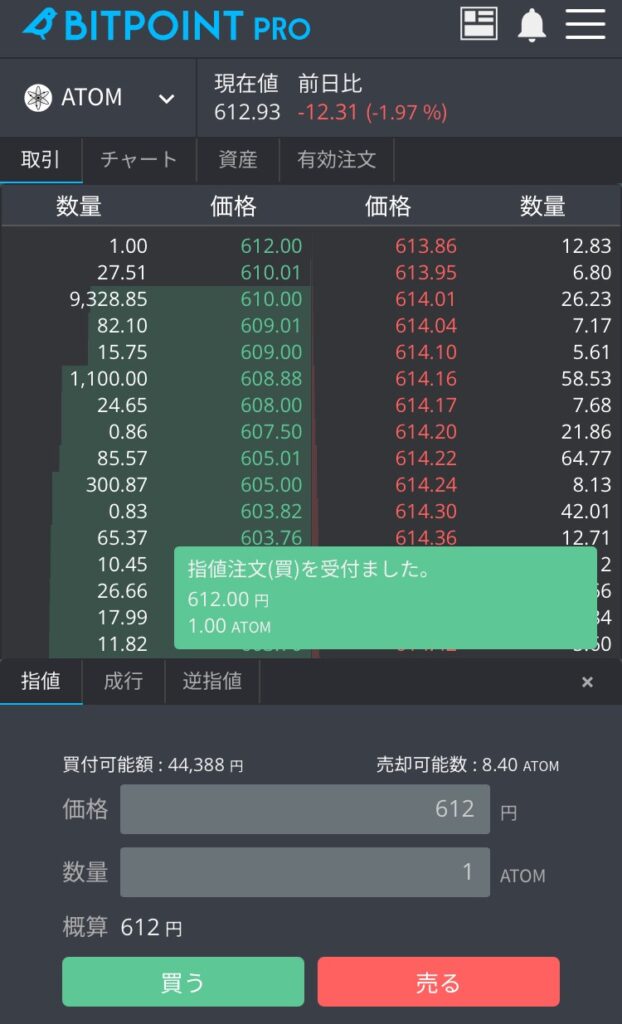Select the 指値 order type tab
Screen dimensions: 622x1024
coord(41,682)
